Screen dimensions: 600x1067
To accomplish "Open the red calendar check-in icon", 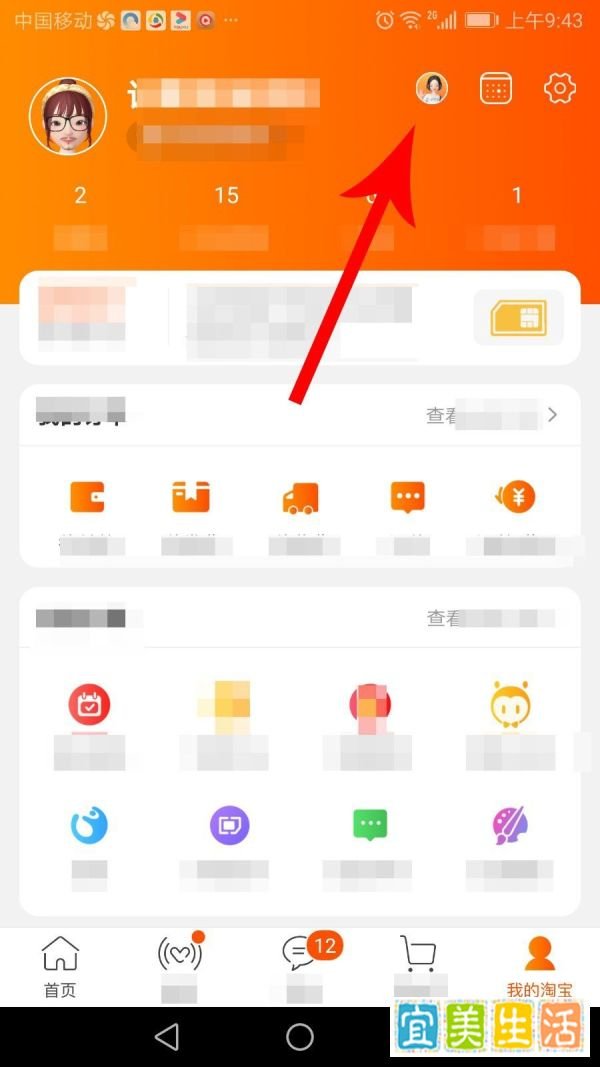I will (89, 705).
